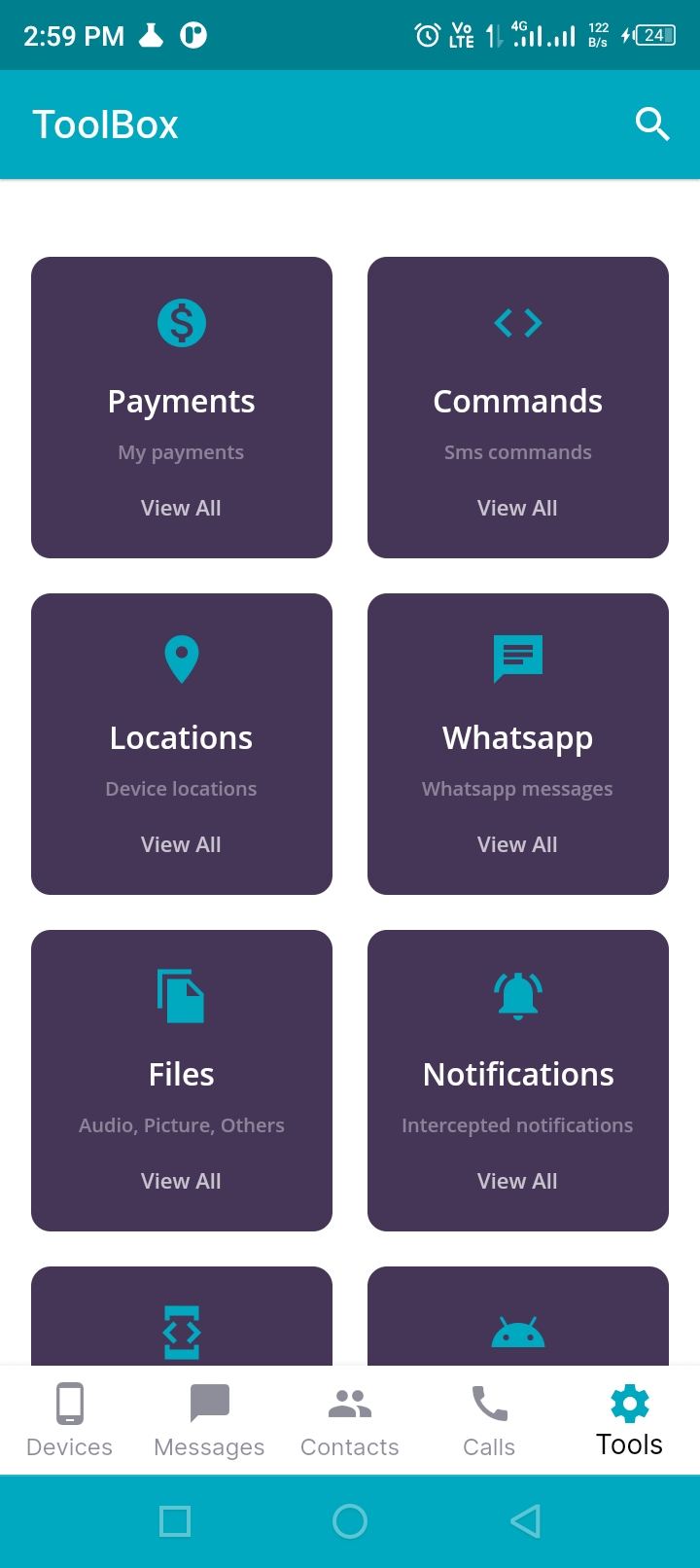Switch to the Messages tab
Image resolution: width=700 pixels, height=1568 pixels.
point(209,1420)
